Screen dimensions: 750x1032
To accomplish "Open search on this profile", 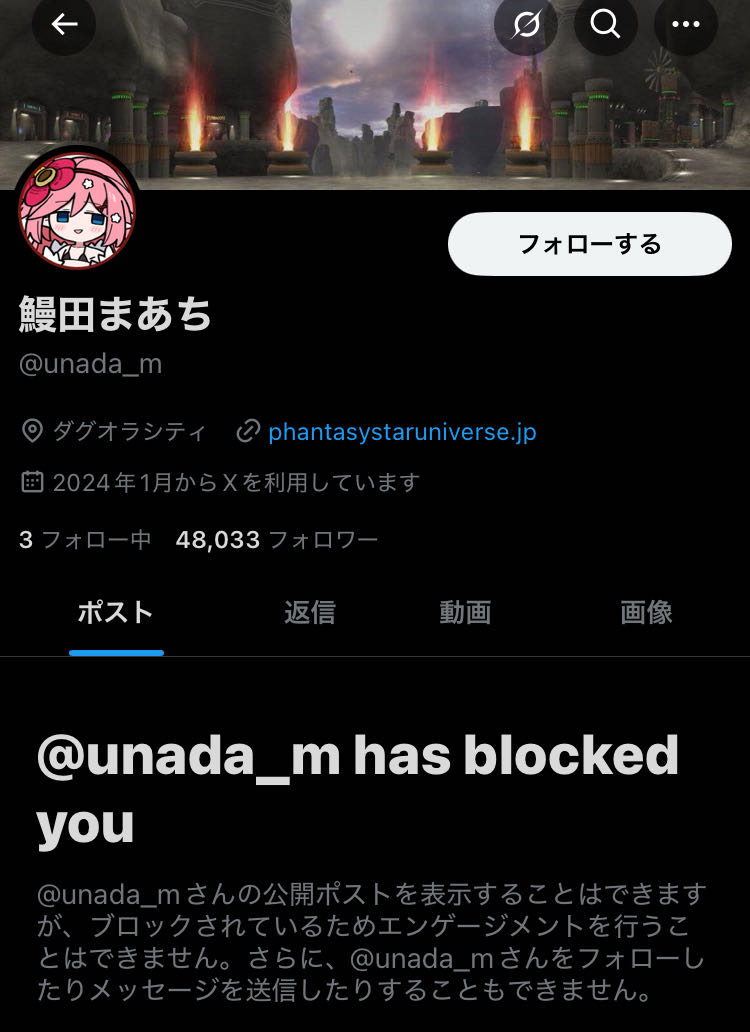I will pyautogui.click(x=606, y=24).
